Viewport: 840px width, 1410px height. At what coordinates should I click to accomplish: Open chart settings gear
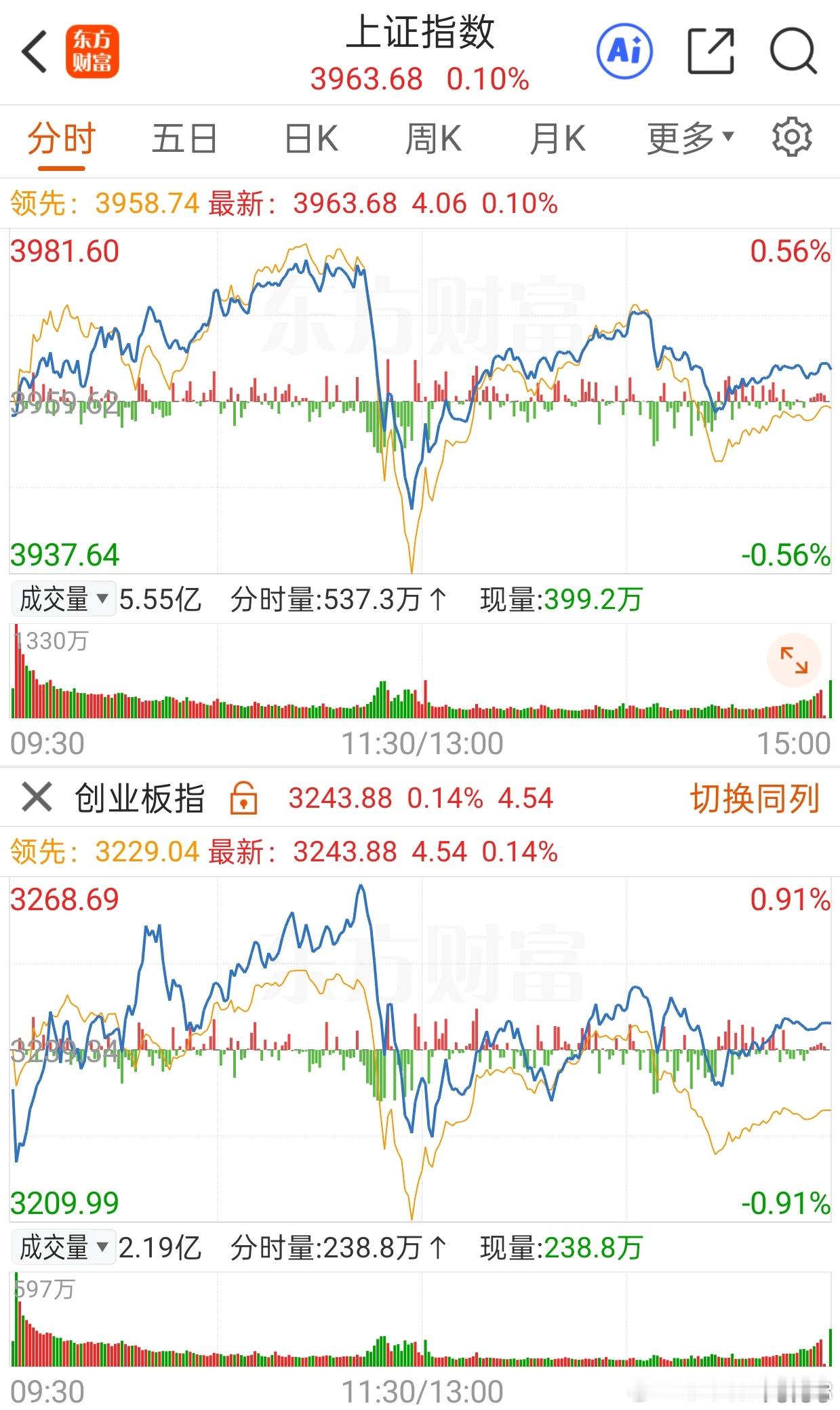click(x=791, y=138)
